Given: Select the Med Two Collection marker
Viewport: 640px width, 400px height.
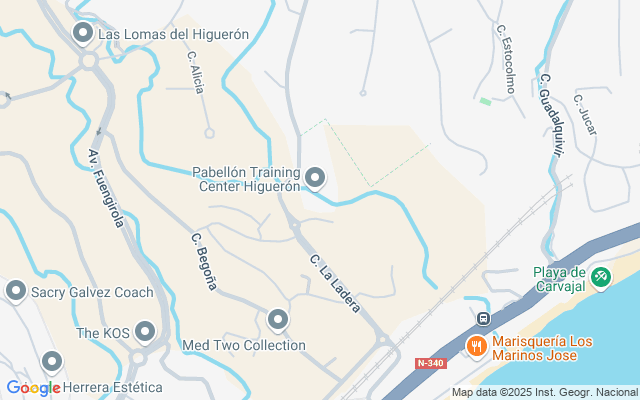Looking at the screenshot, I should tap(278, 320).
